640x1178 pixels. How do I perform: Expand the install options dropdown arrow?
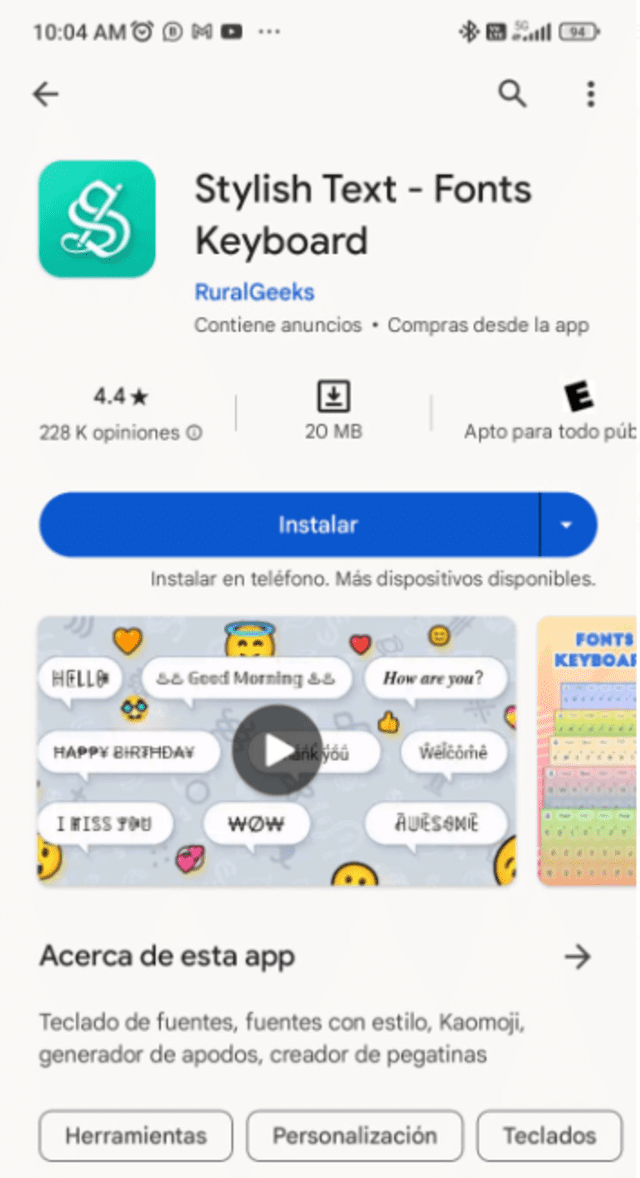(x=567, y=525)
